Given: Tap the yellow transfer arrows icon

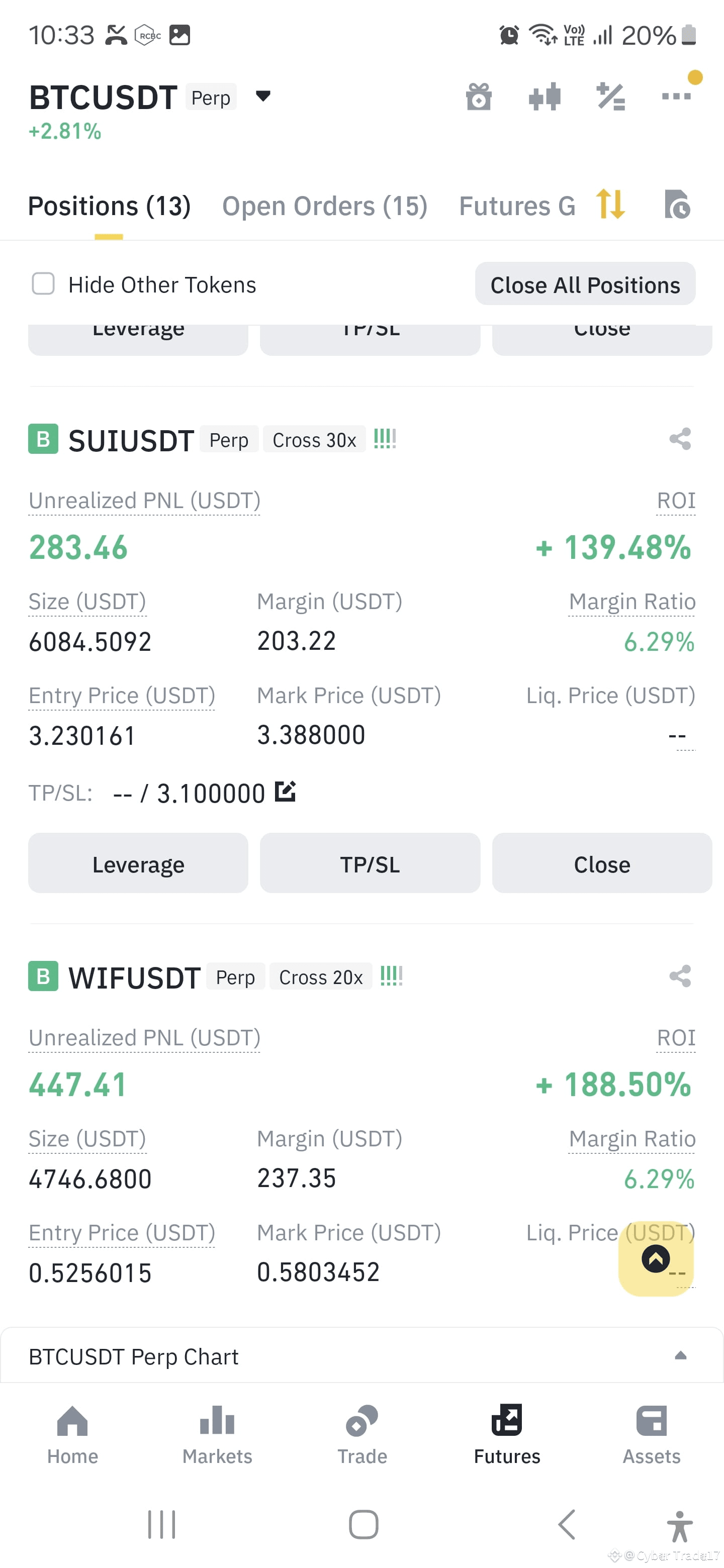Looking at the screenshot, I should 611,205.
